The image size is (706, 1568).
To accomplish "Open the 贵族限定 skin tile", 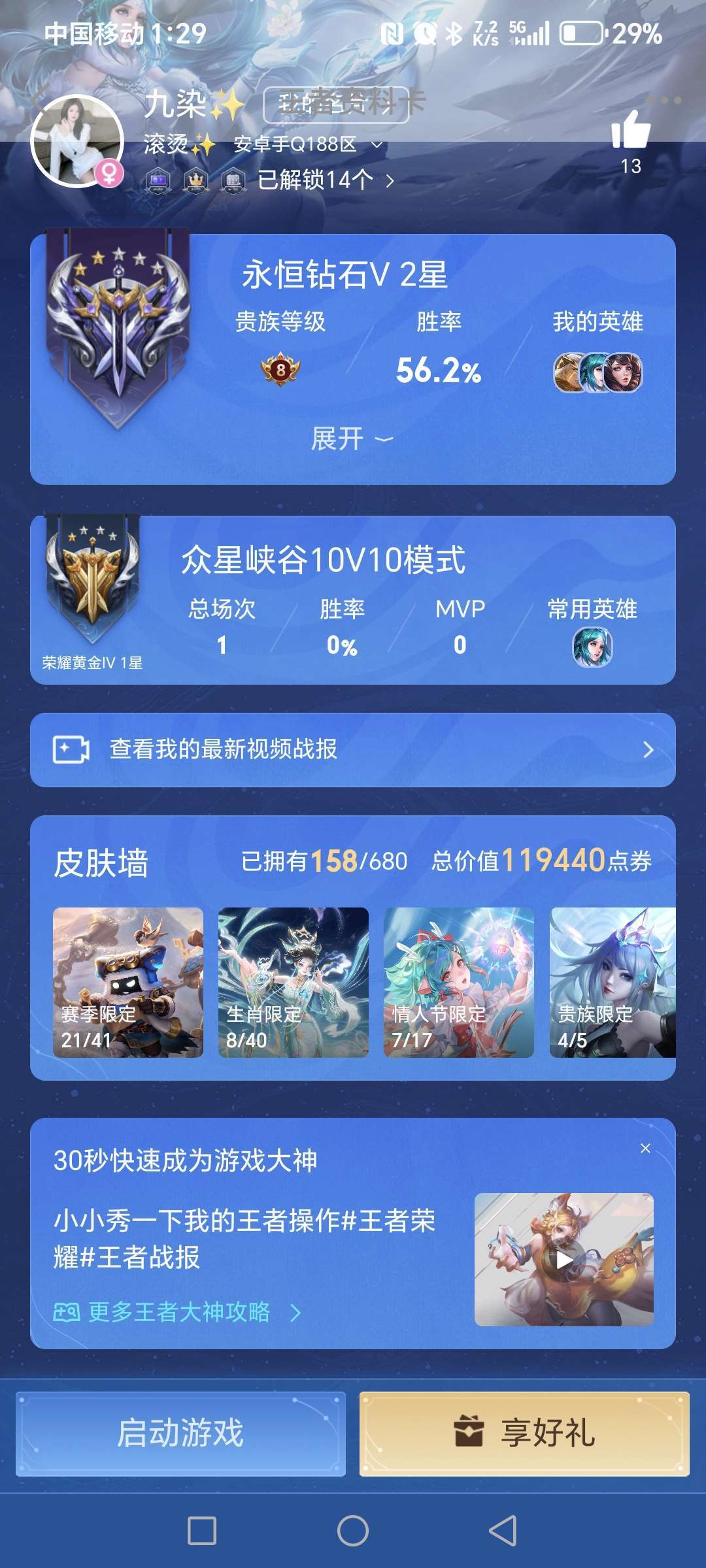I will (x=613, y=982).
